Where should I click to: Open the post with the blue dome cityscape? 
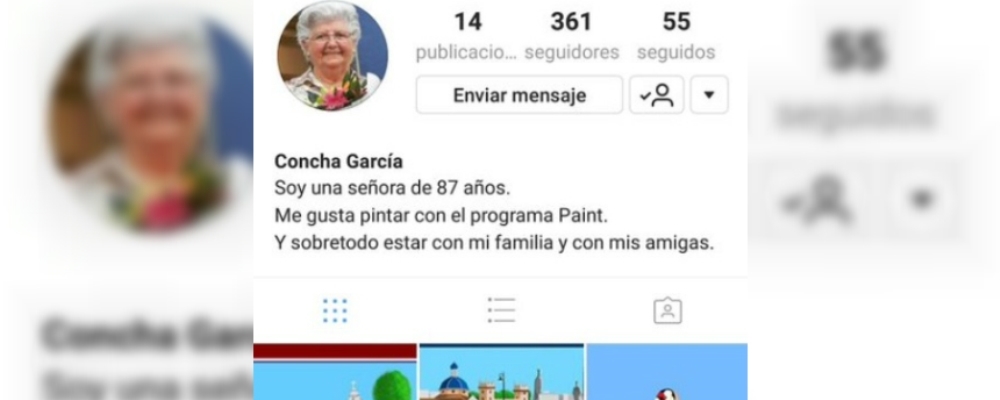pyautogui.click(x=501, y=375)
